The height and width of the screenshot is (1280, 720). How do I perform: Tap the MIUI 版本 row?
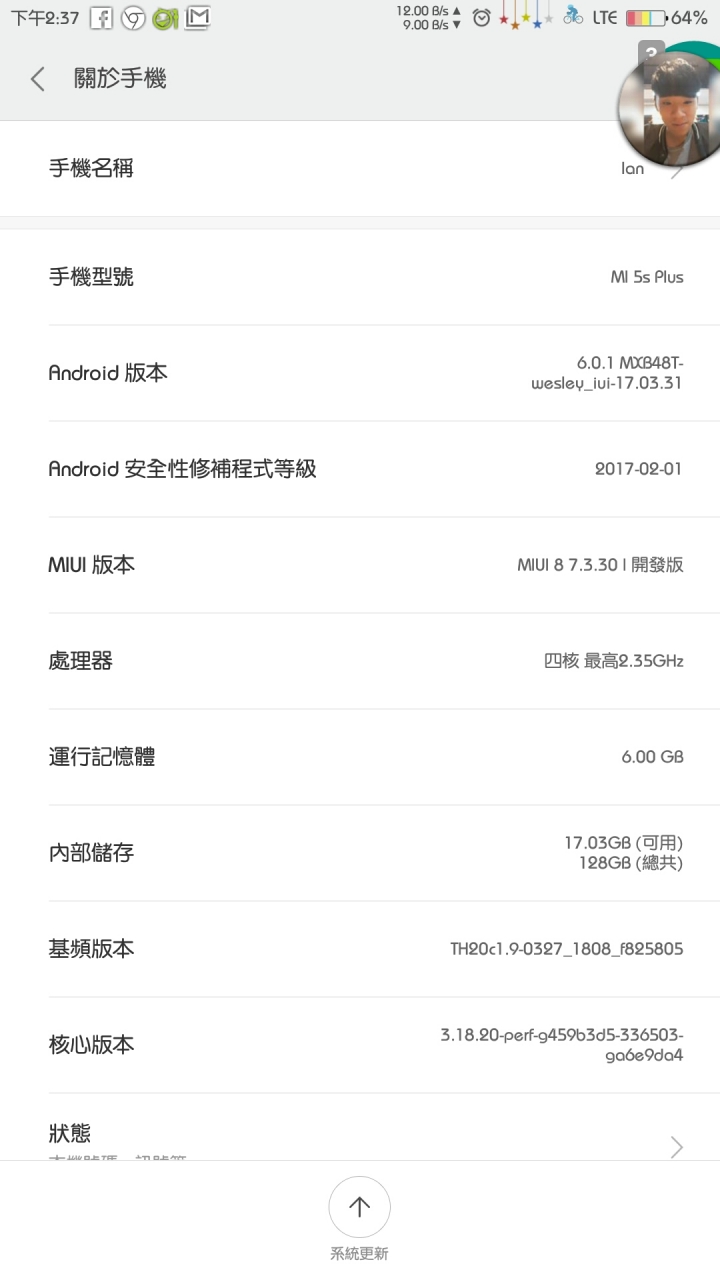pos(360,565)
